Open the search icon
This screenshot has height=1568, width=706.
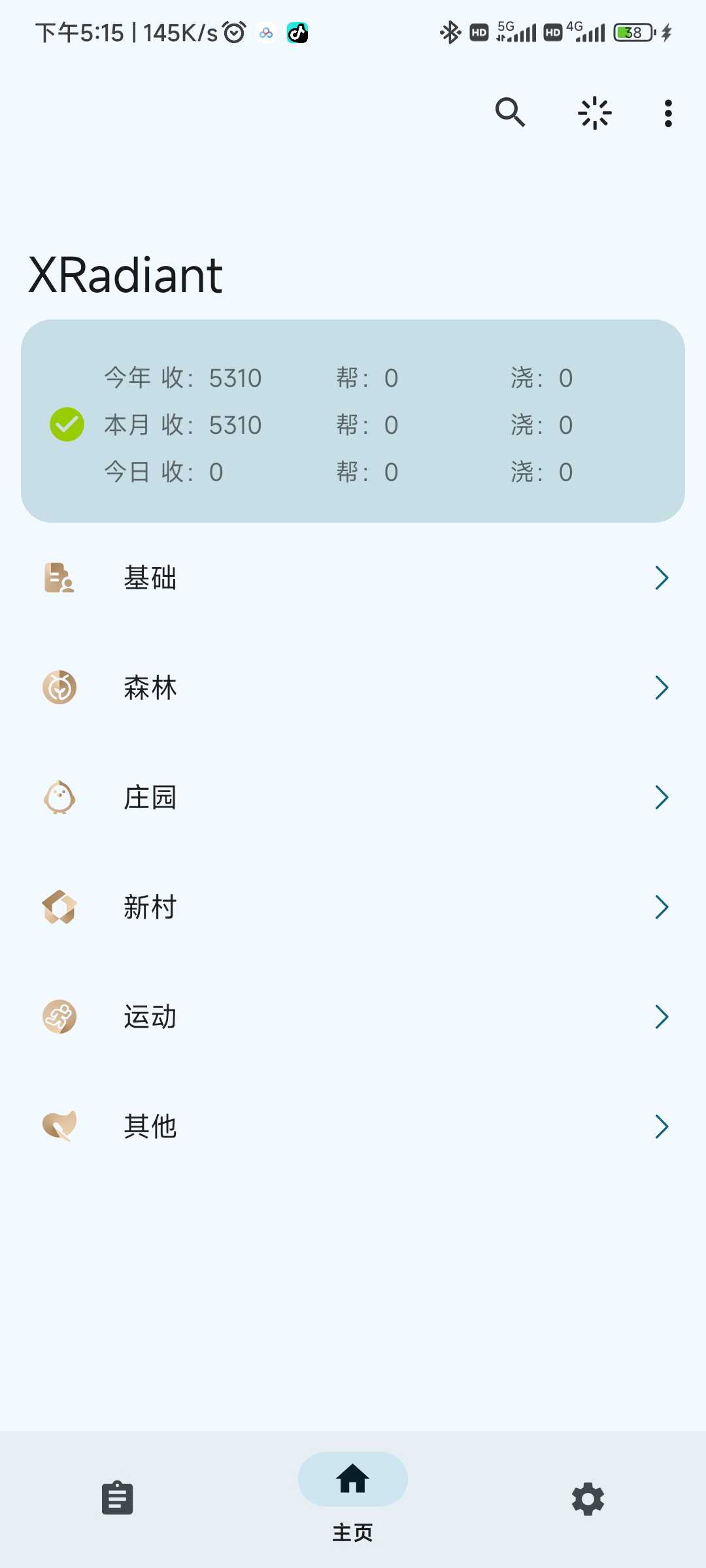click(510, 112)
